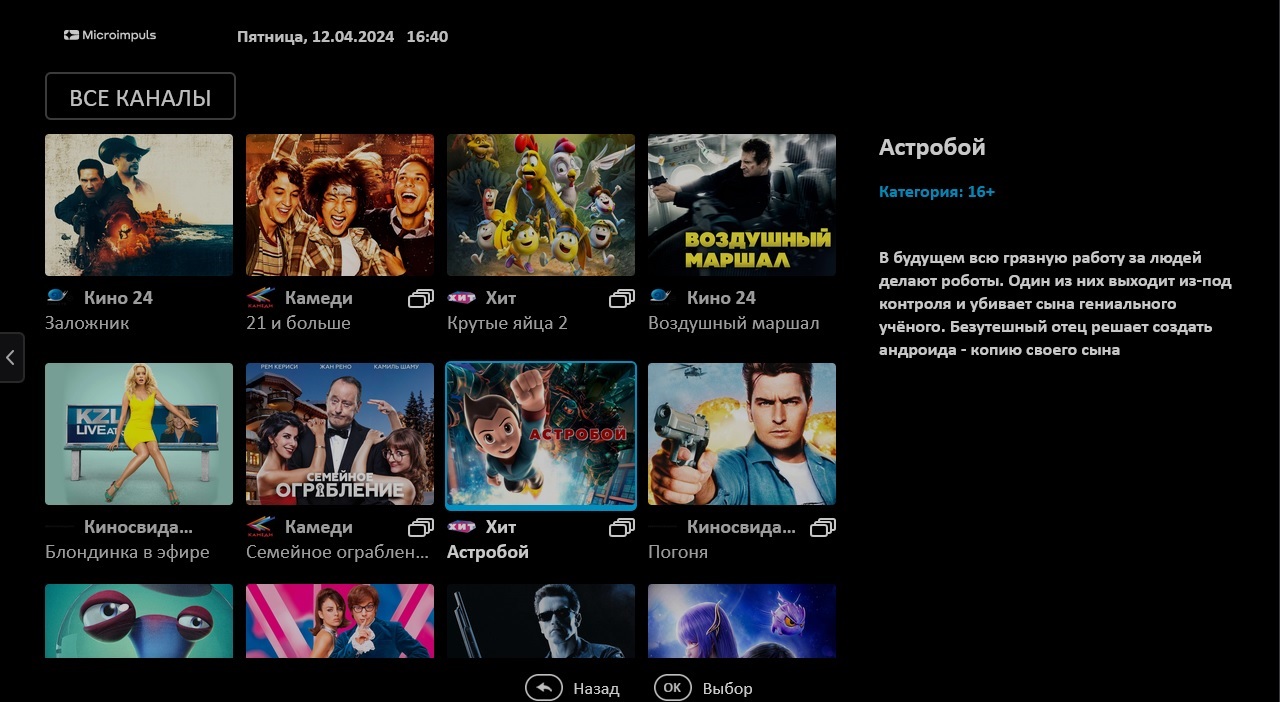Open the Погоня movie tile
Image resolution: width=1280 pixels, height=702 pixels.
coord(742,434)
